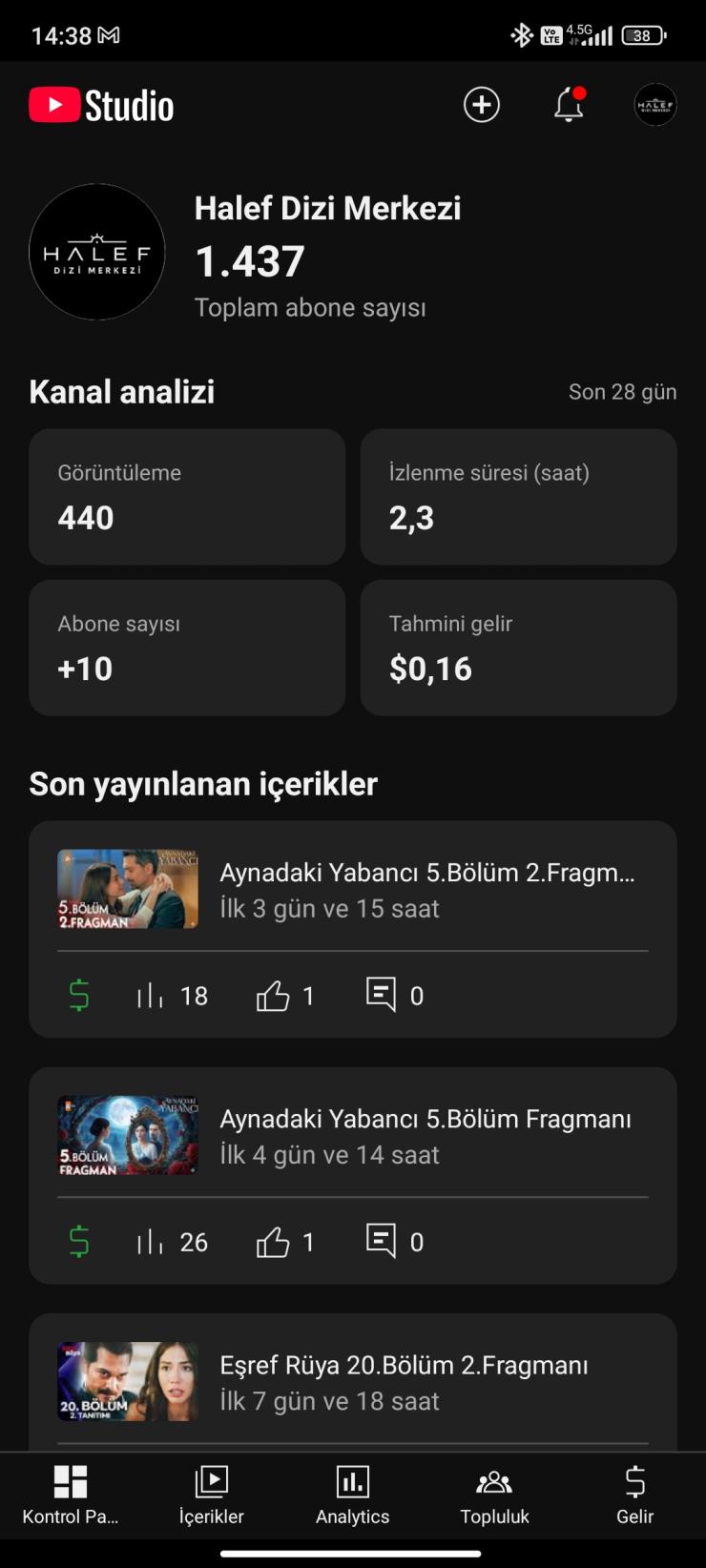Image resolution: width=706 pixels, height=1568 pixels.
Task: Open the Abone sayısı +10 card
Action: [187, 648]
